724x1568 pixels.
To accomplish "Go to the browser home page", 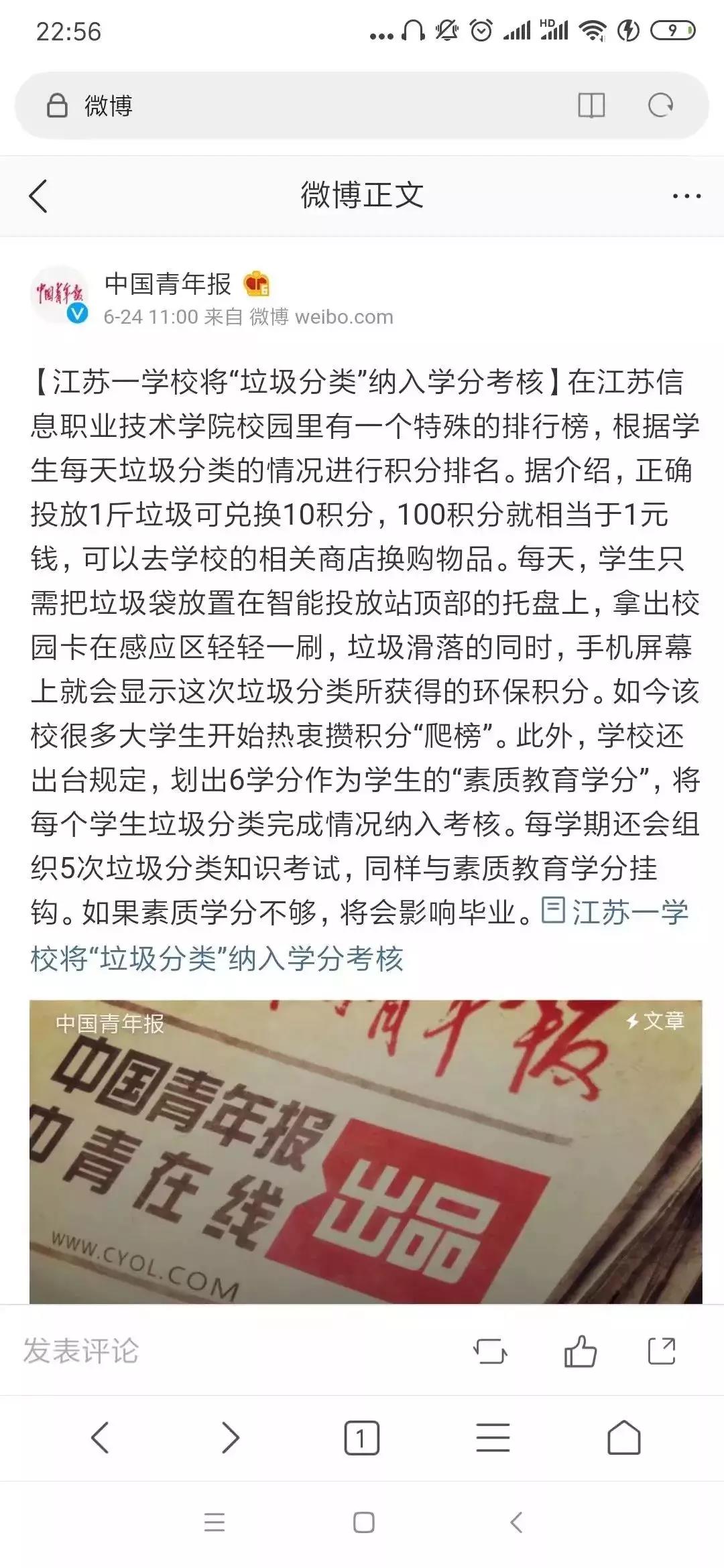I will [623, 1437].
